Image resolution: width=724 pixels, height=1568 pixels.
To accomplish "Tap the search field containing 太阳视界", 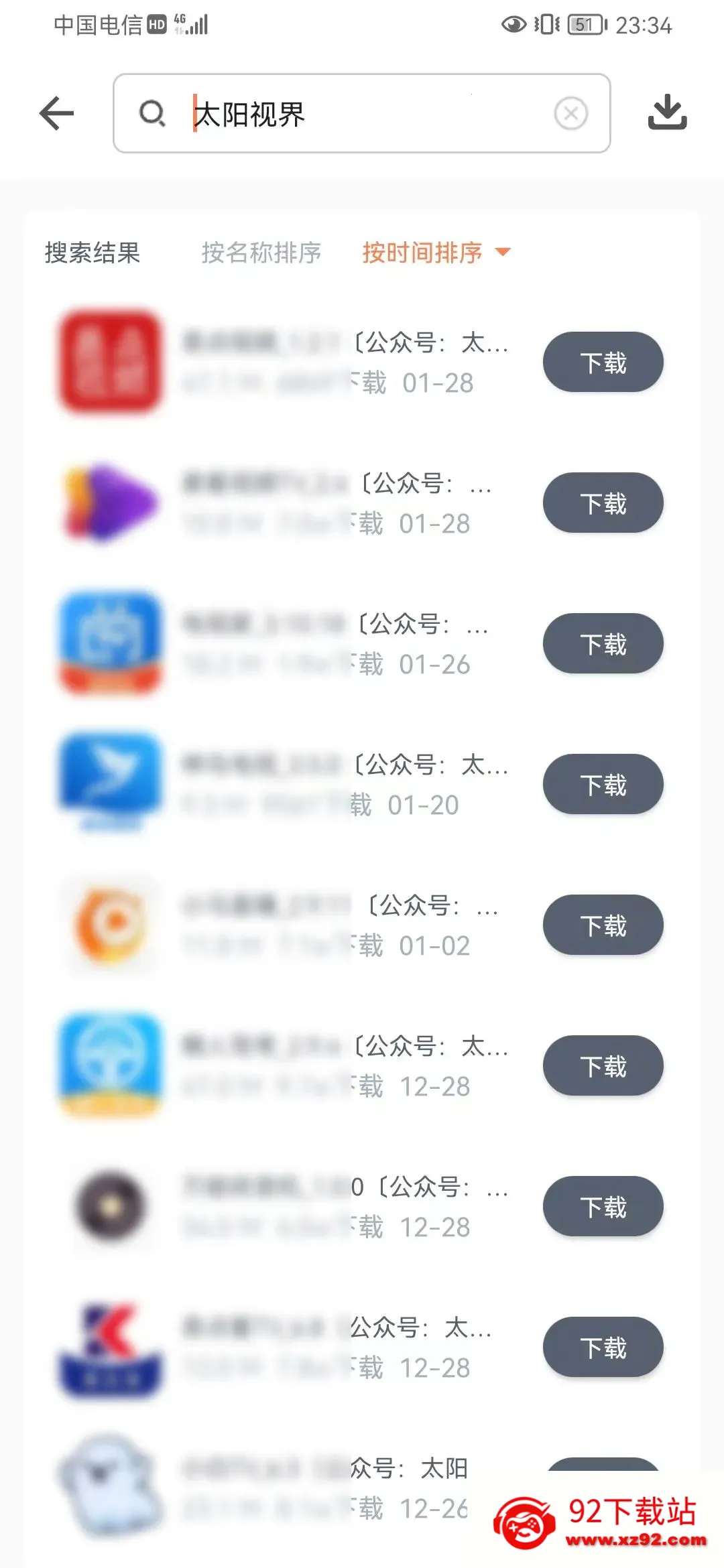I will 361,113.
